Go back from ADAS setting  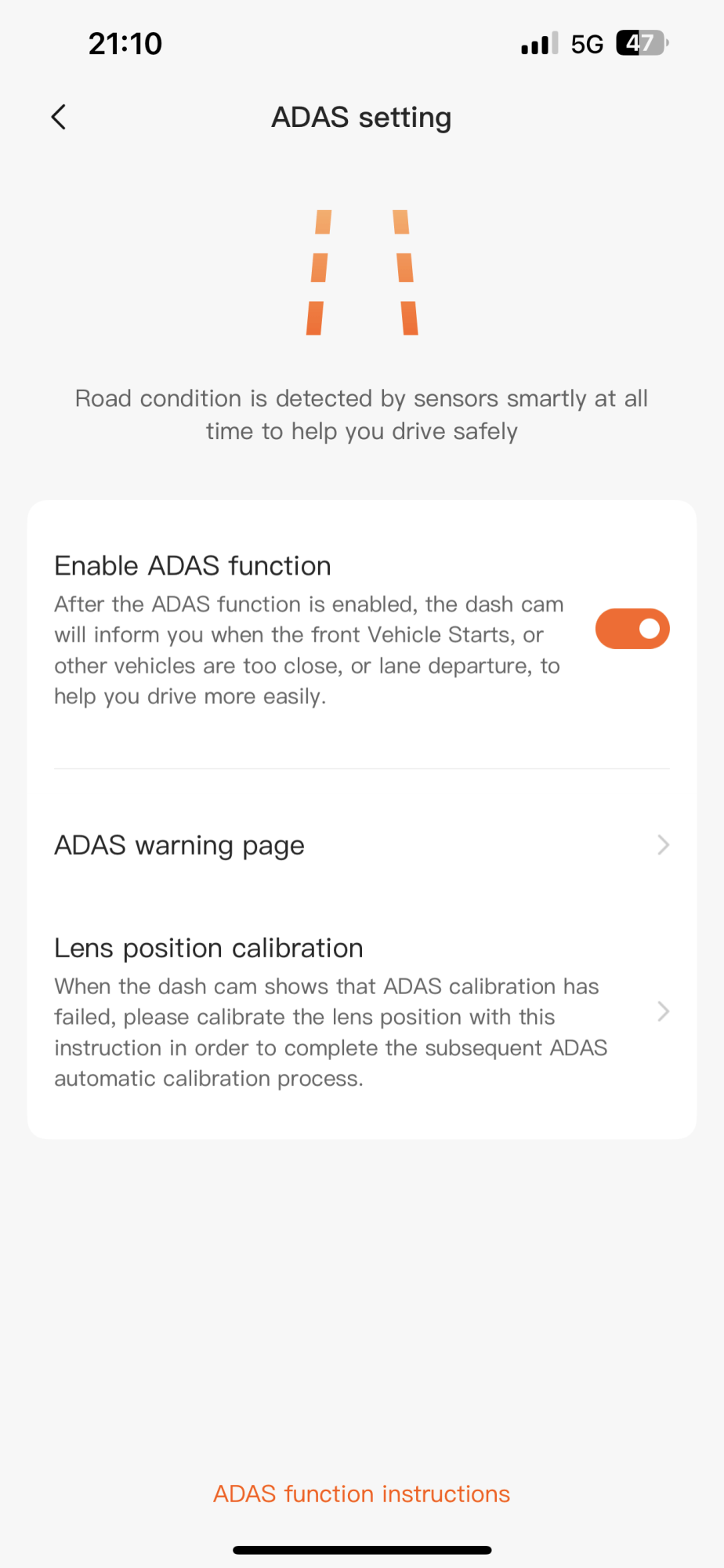59,118
